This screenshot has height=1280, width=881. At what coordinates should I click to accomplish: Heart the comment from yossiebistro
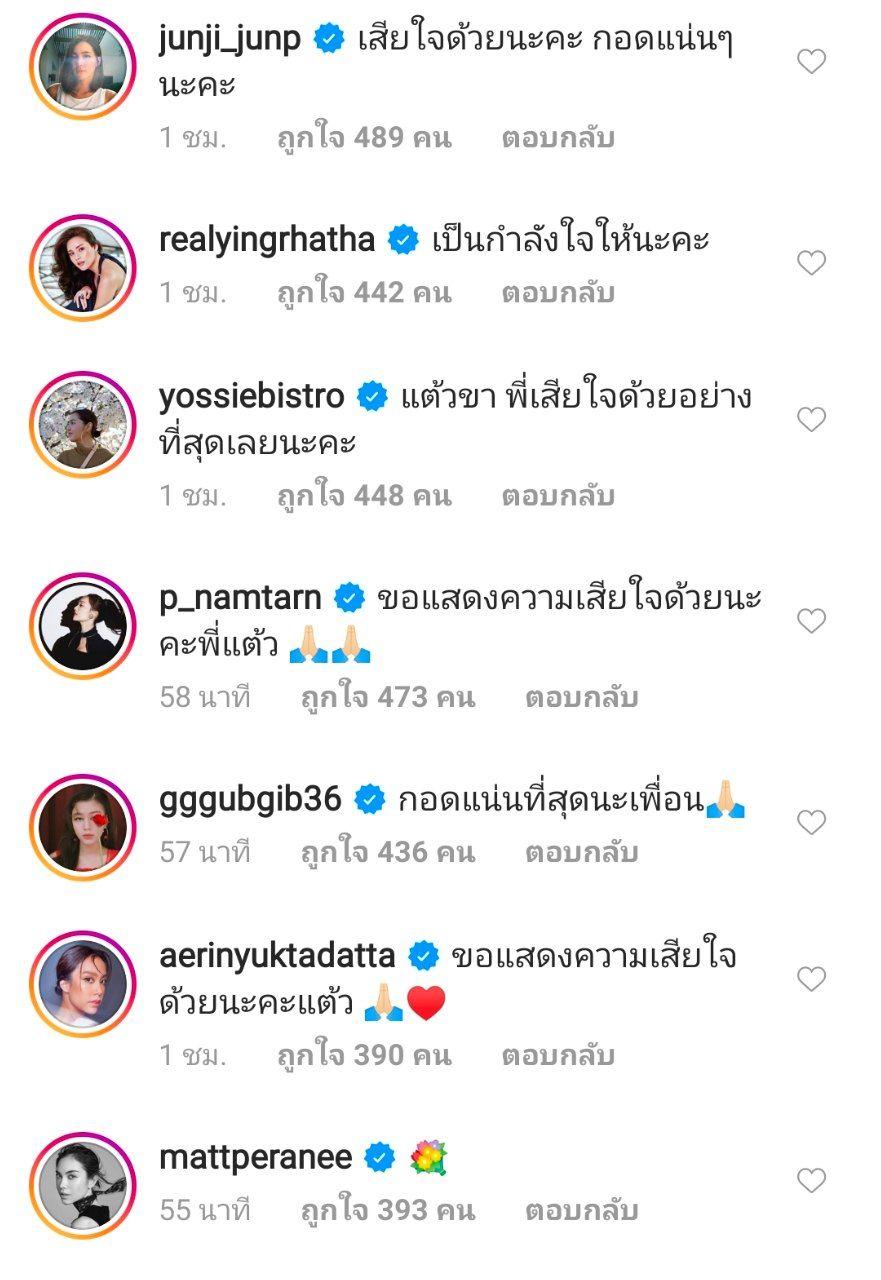[x=811, y=419]
